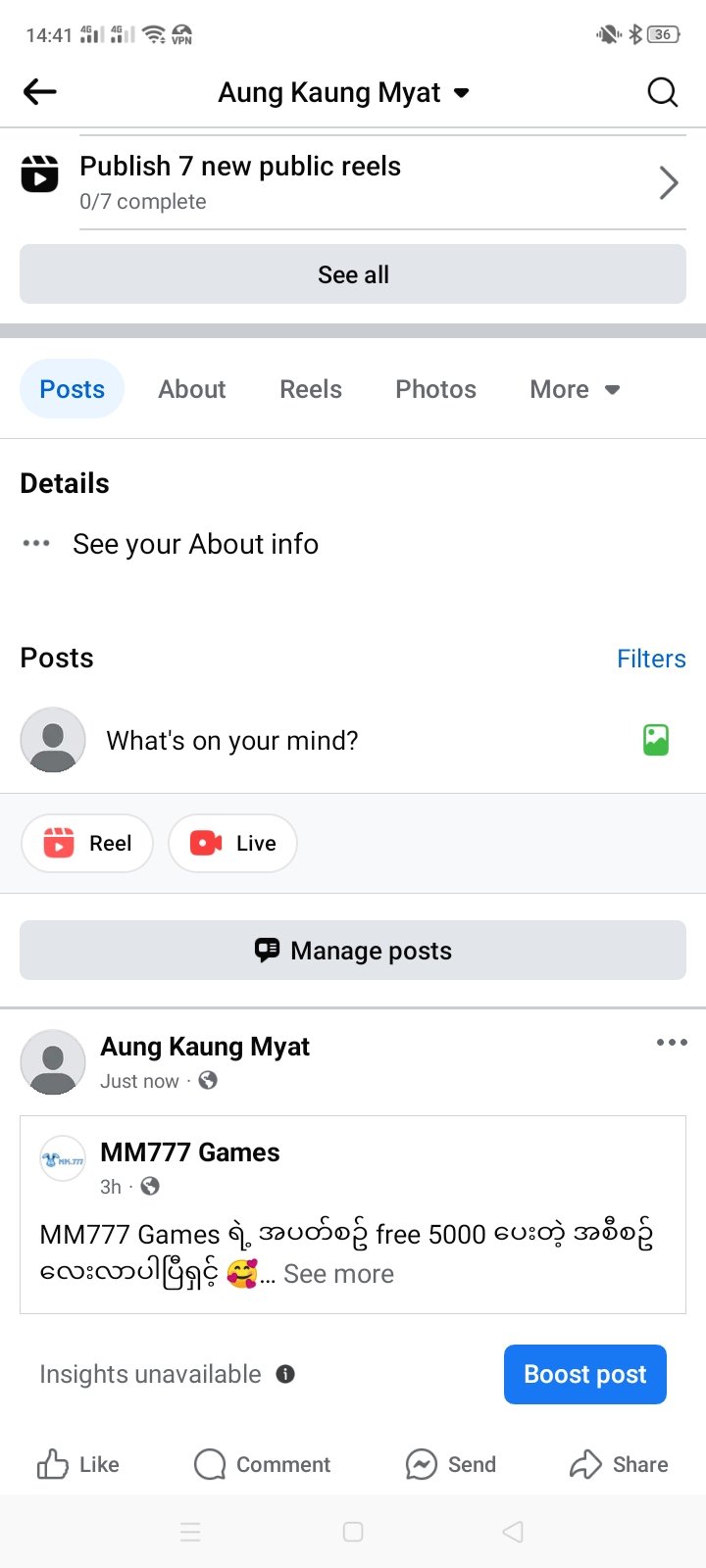The height and width of the screenshot is (1568, 706).
Task: Expand the MM777 Games post with See more
Action: coord(338,1274)
